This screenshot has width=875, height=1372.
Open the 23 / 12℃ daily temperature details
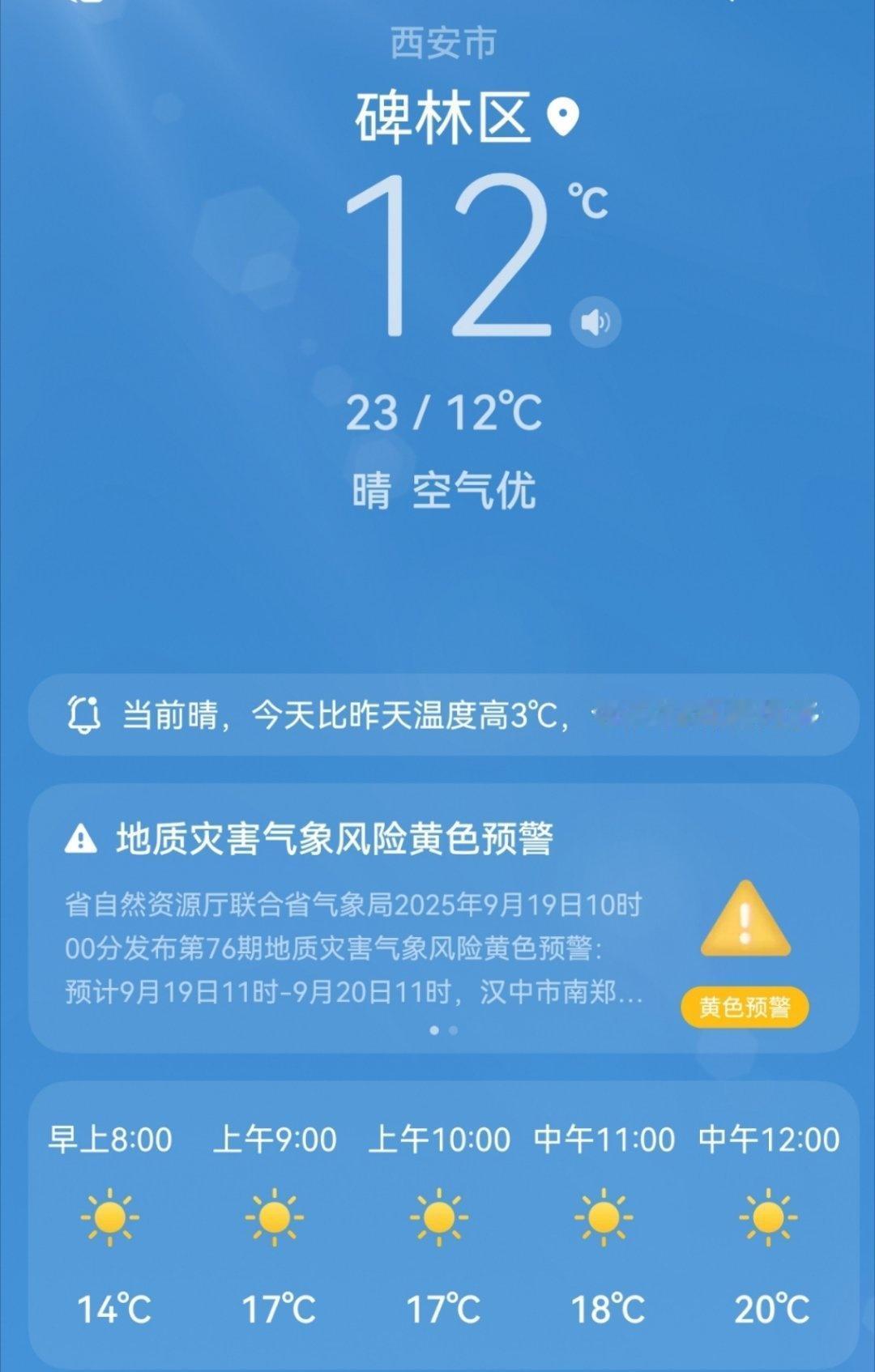[443, 413]
